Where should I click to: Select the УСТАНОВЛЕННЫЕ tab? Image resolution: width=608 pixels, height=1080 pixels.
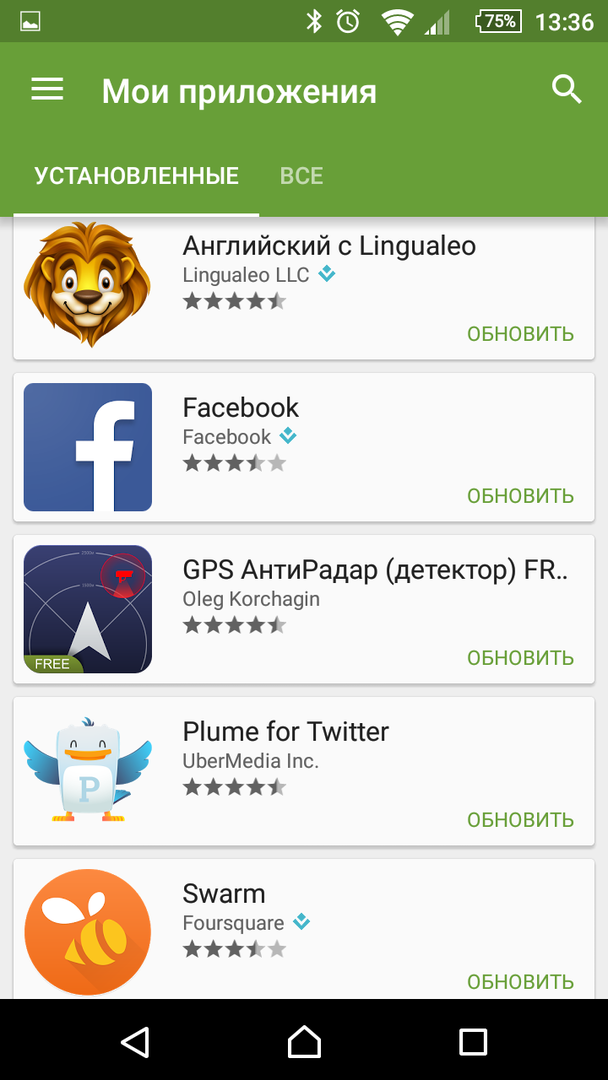coord(136,176)
